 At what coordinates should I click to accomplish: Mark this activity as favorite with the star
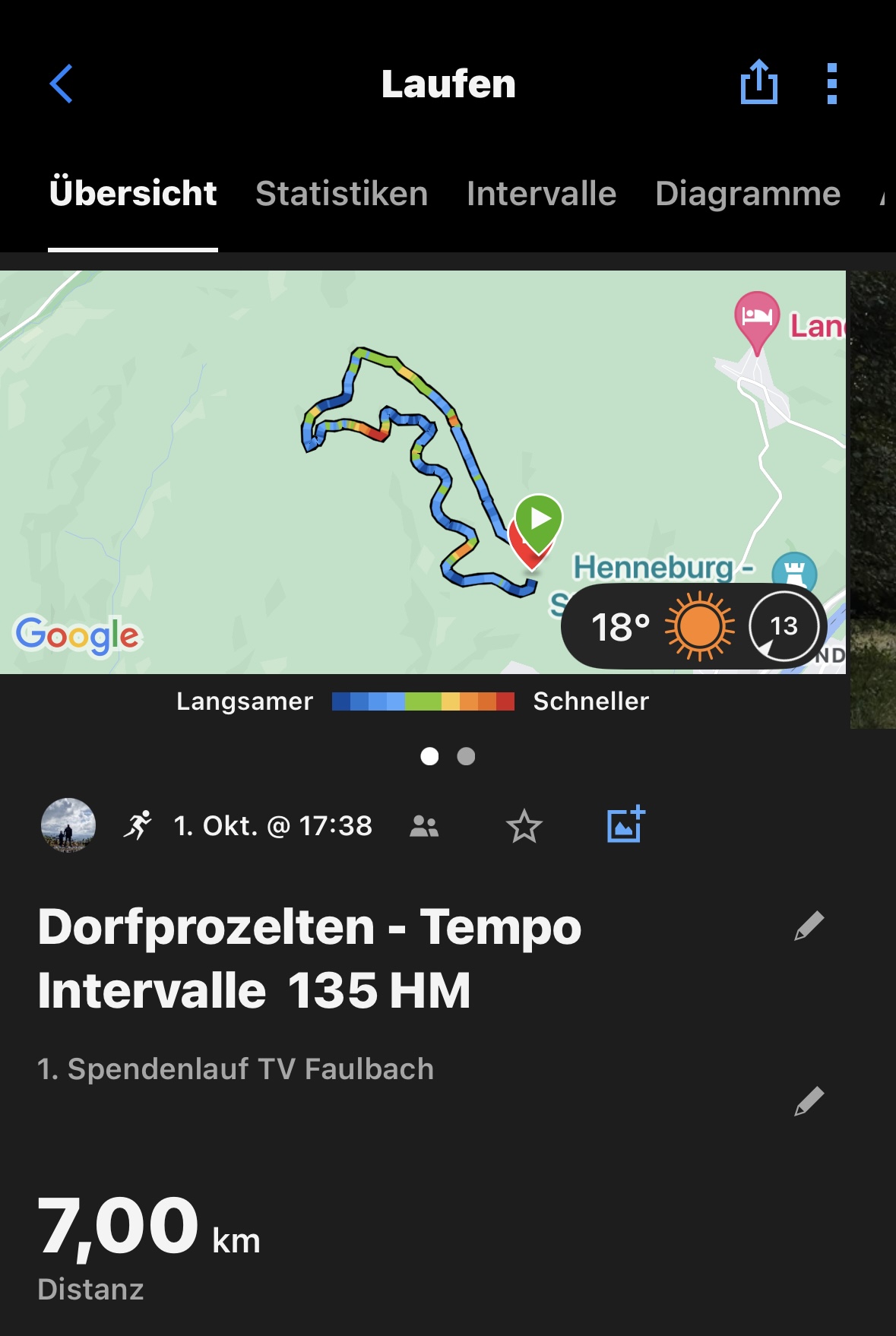point(524,826)
